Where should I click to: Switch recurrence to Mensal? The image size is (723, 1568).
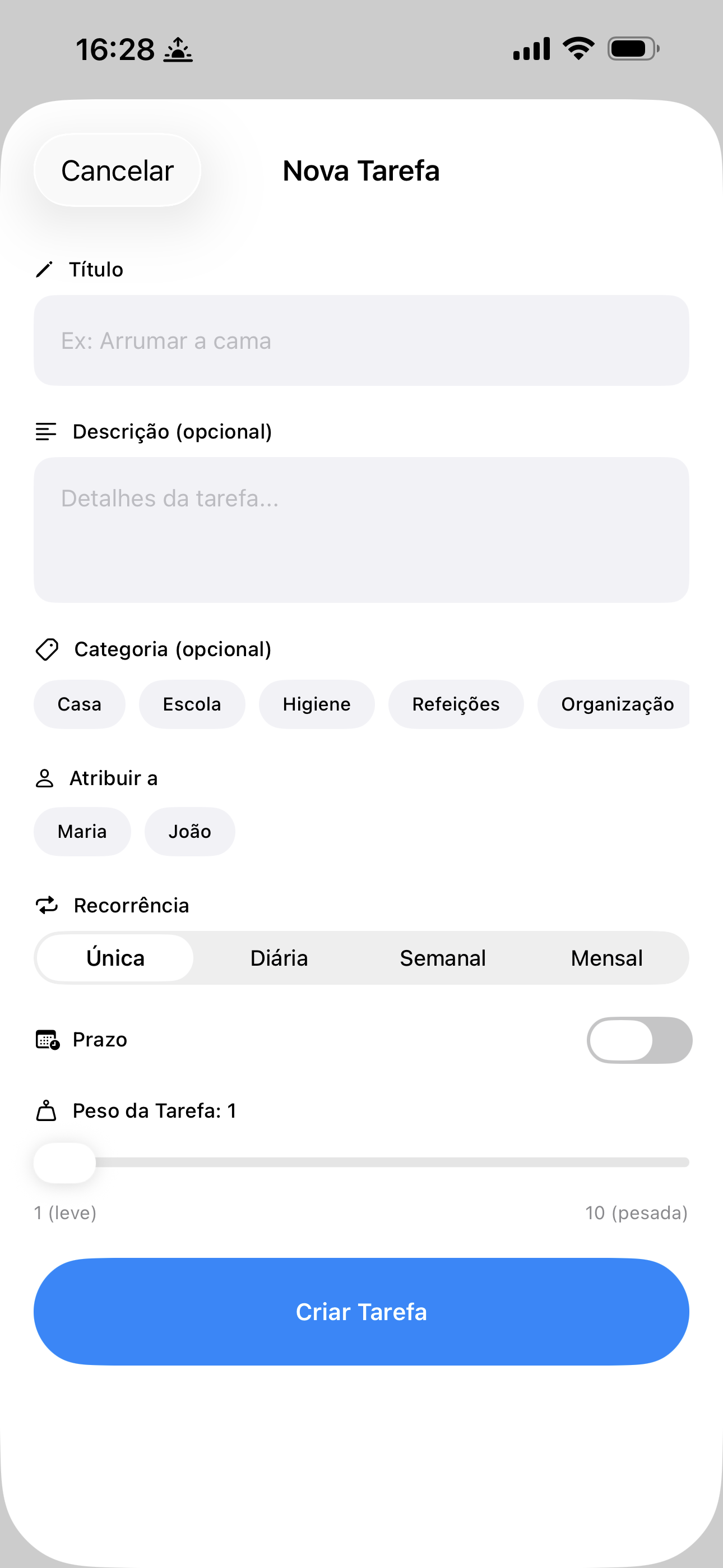coord(606,957)
